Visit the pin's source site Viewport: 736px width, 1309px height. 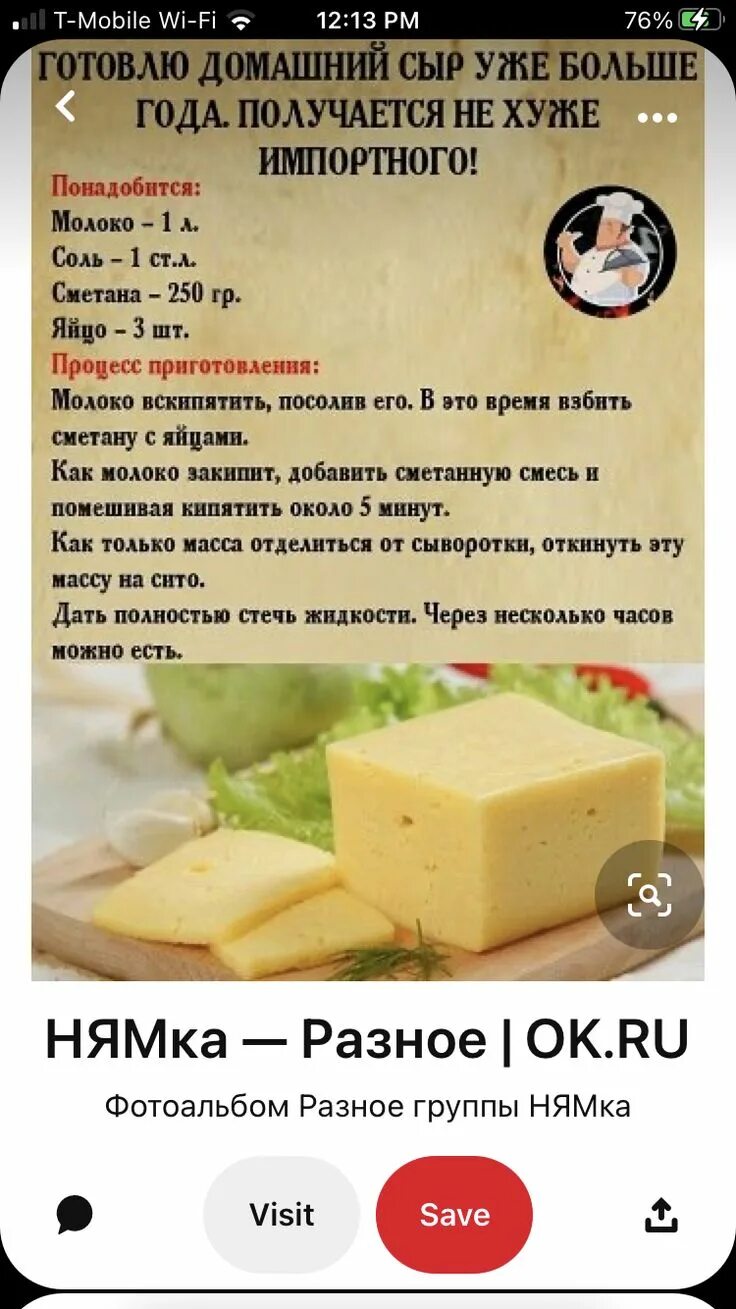point(281,1214)
